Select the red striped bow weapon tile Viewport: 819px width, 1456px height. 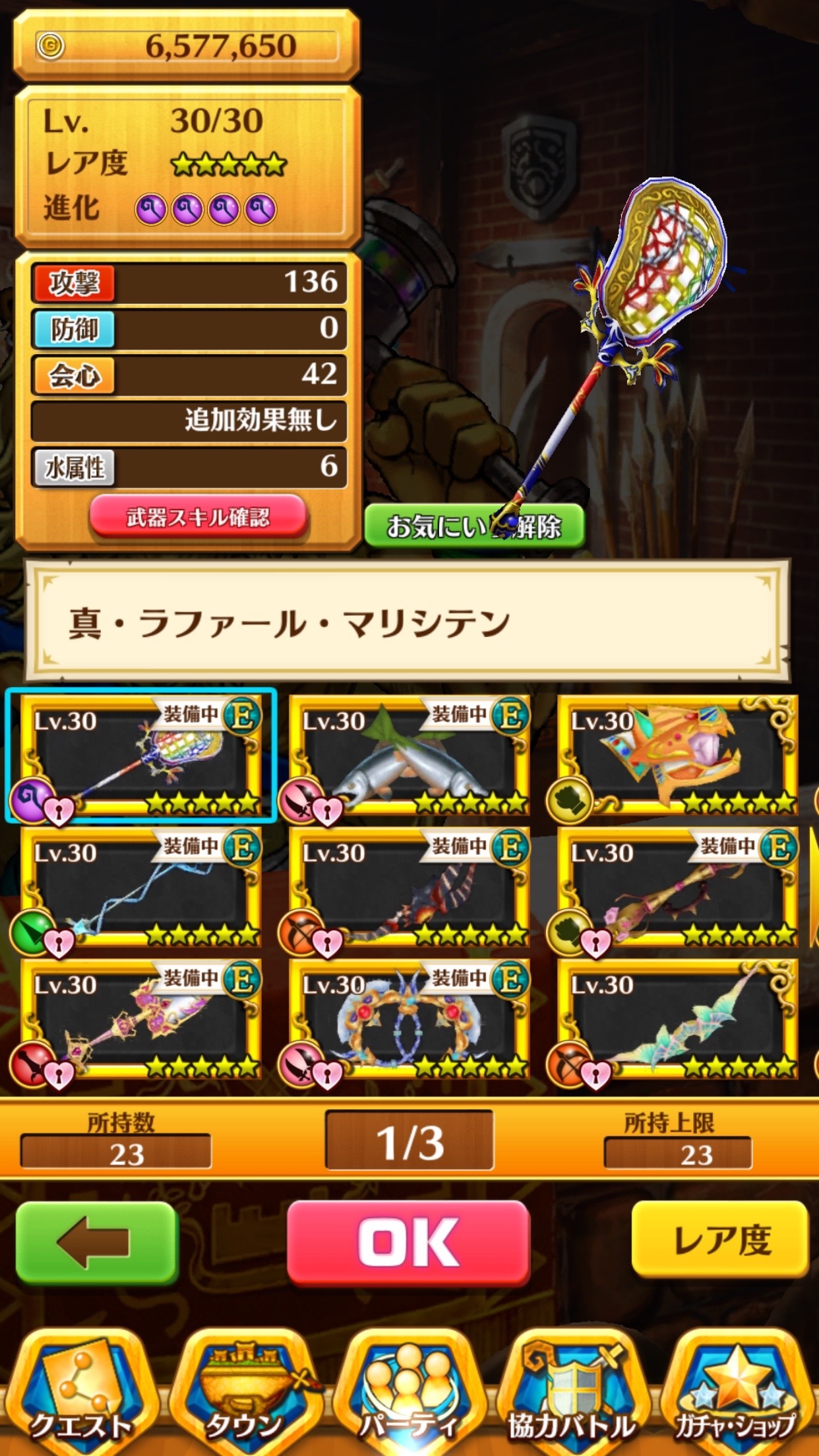408,888
